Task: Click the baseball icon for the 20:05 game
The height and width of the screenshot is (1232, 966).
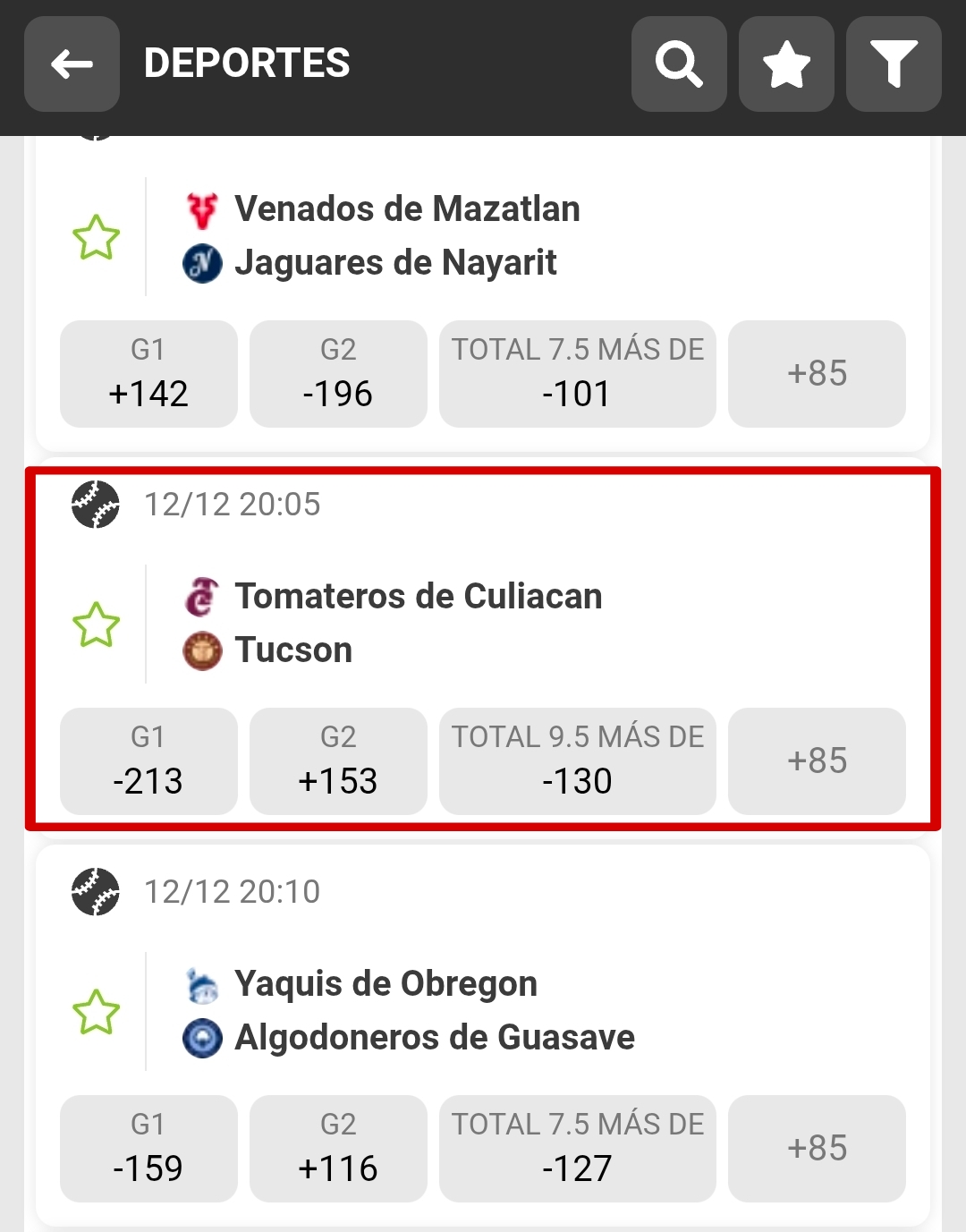Action: point(95,505)
